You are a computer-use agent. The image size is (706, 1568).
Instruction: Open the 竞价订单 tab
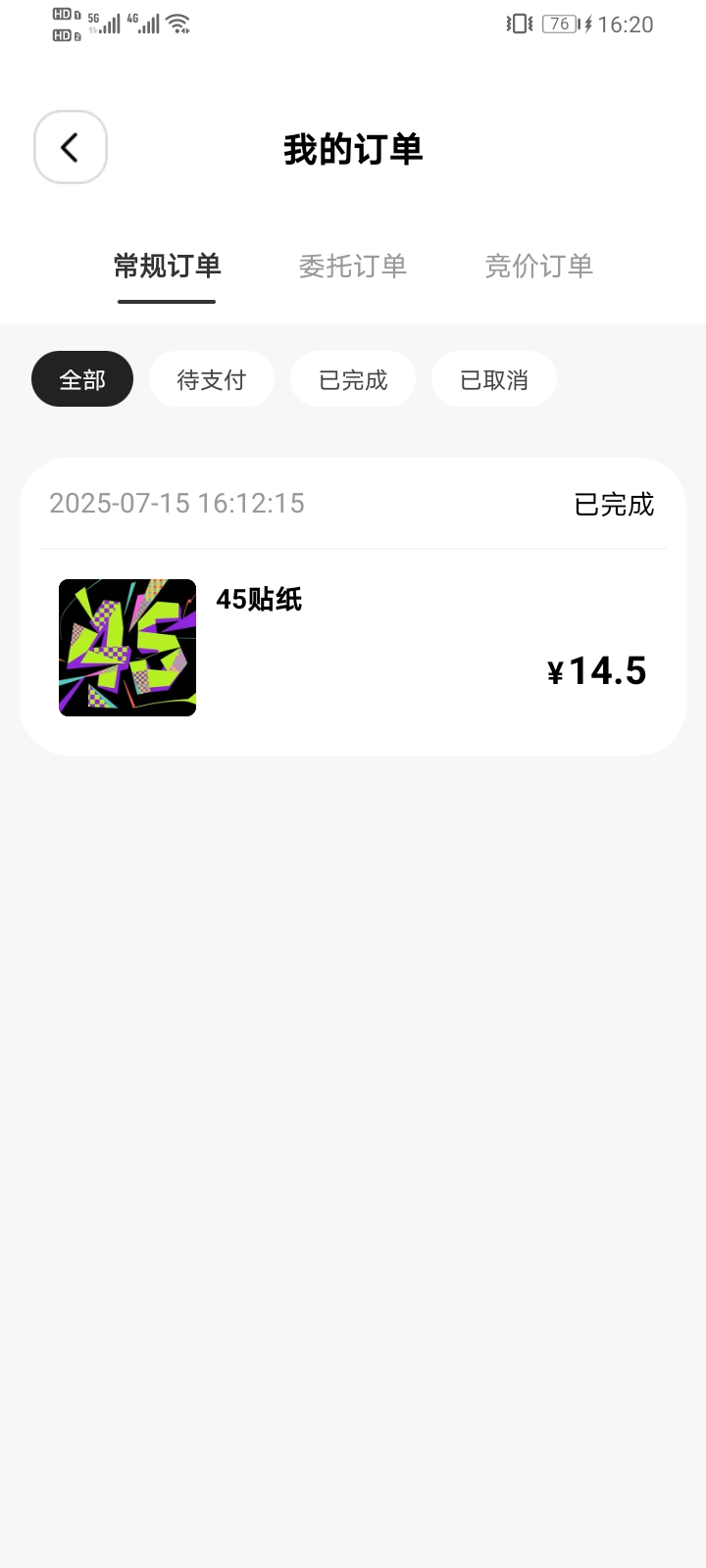click(x=539, y=267)
